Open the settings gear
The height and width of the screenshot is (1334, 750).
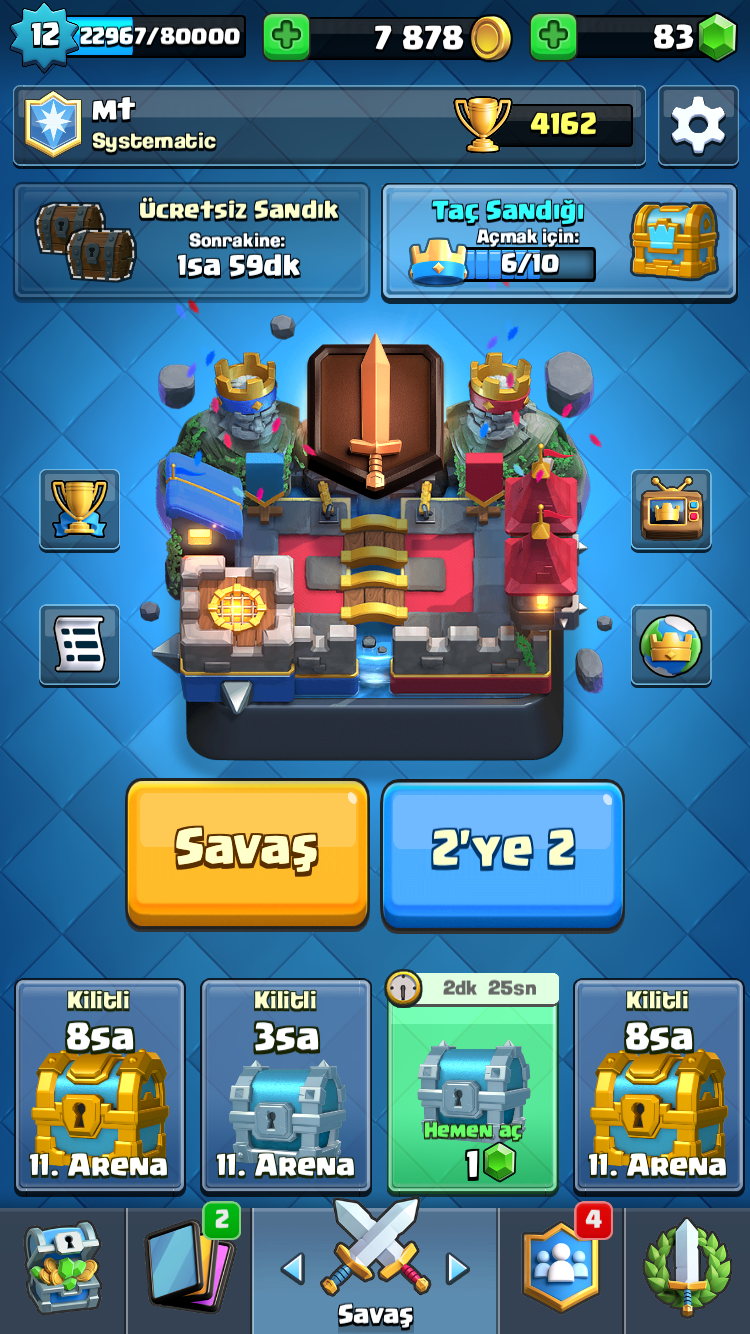698,125
